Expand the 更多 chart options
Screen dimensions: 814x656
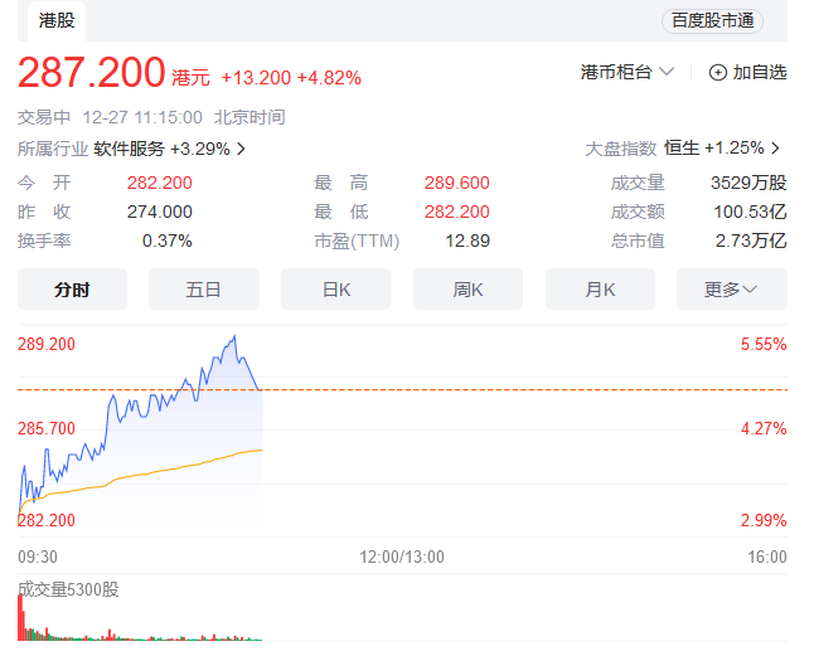coord(731,289)
